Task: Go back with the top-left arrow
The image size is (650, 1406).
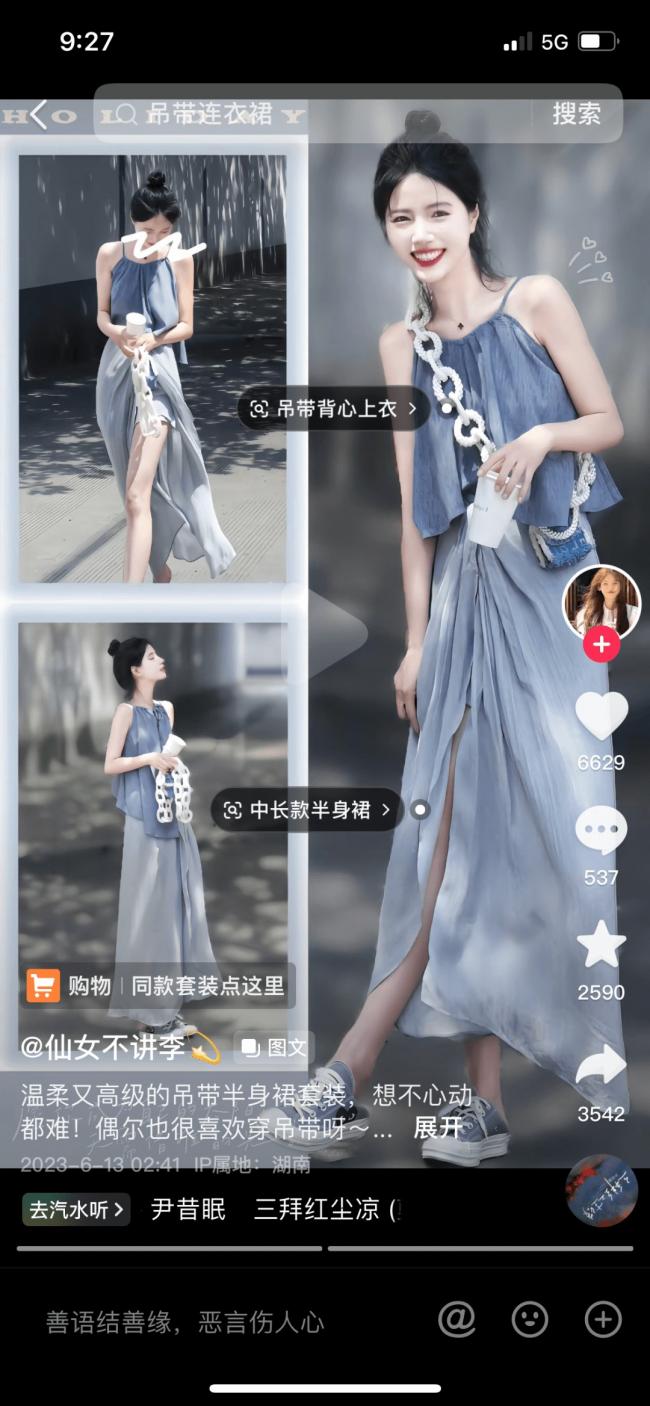Action: pos(39,114)
